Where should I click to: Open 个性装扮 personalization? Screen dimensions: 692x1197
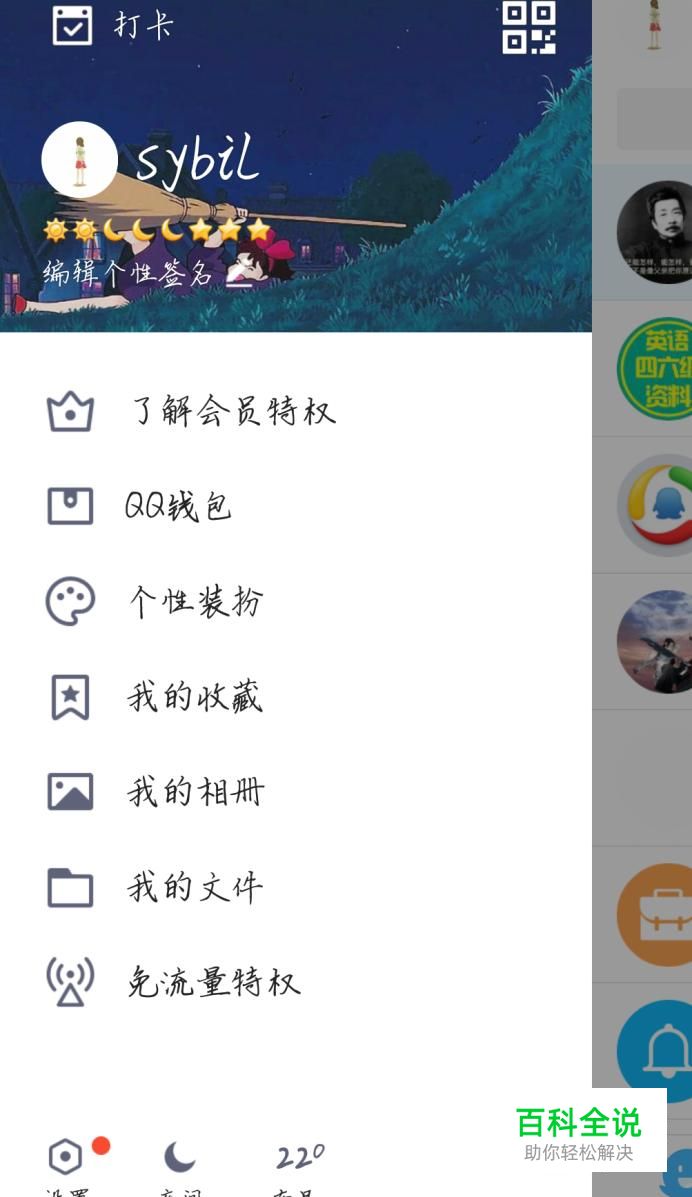coord(194,601)
